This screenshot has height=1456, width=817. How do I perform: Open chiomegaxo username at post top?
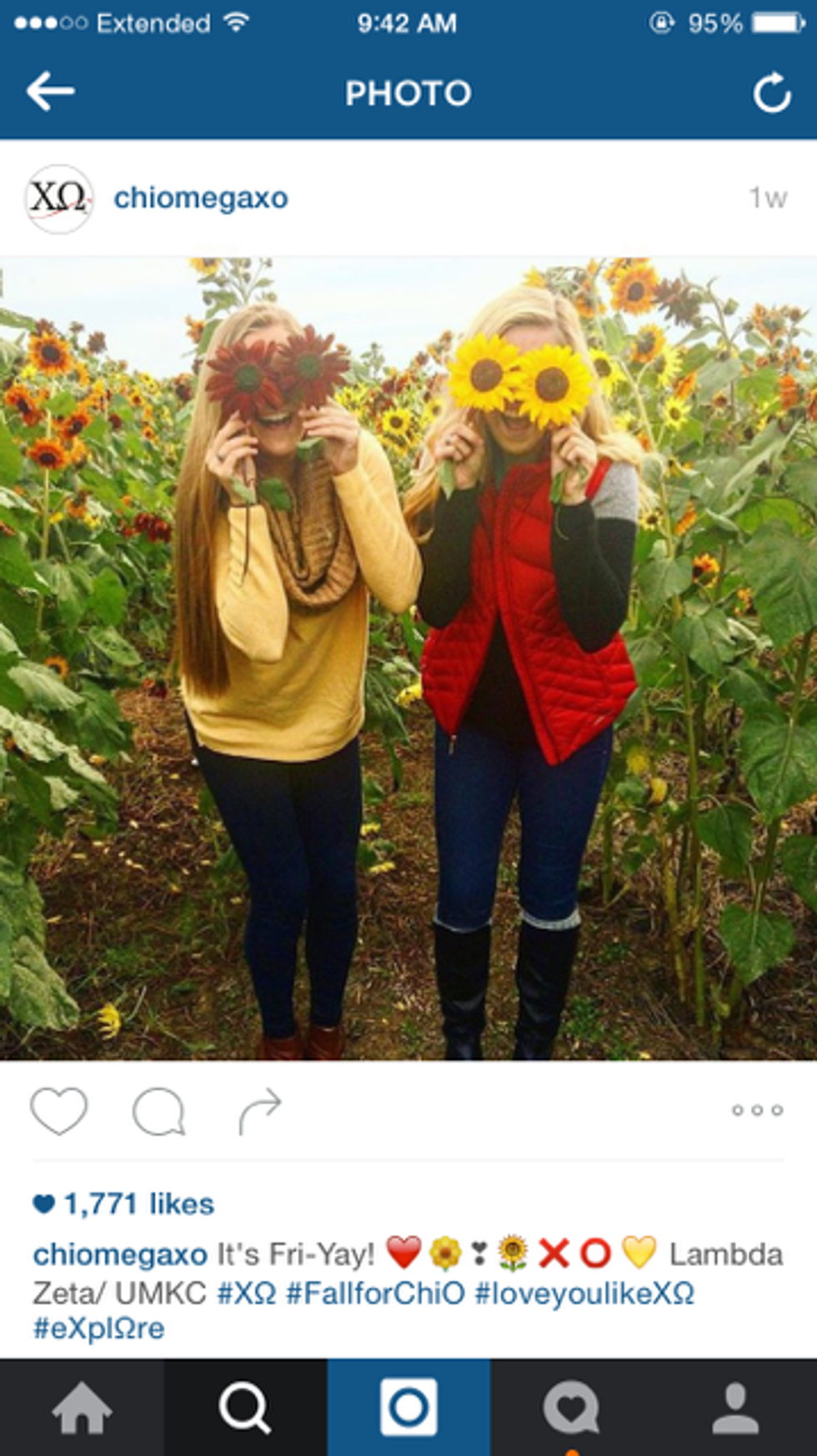click(201, 198)
